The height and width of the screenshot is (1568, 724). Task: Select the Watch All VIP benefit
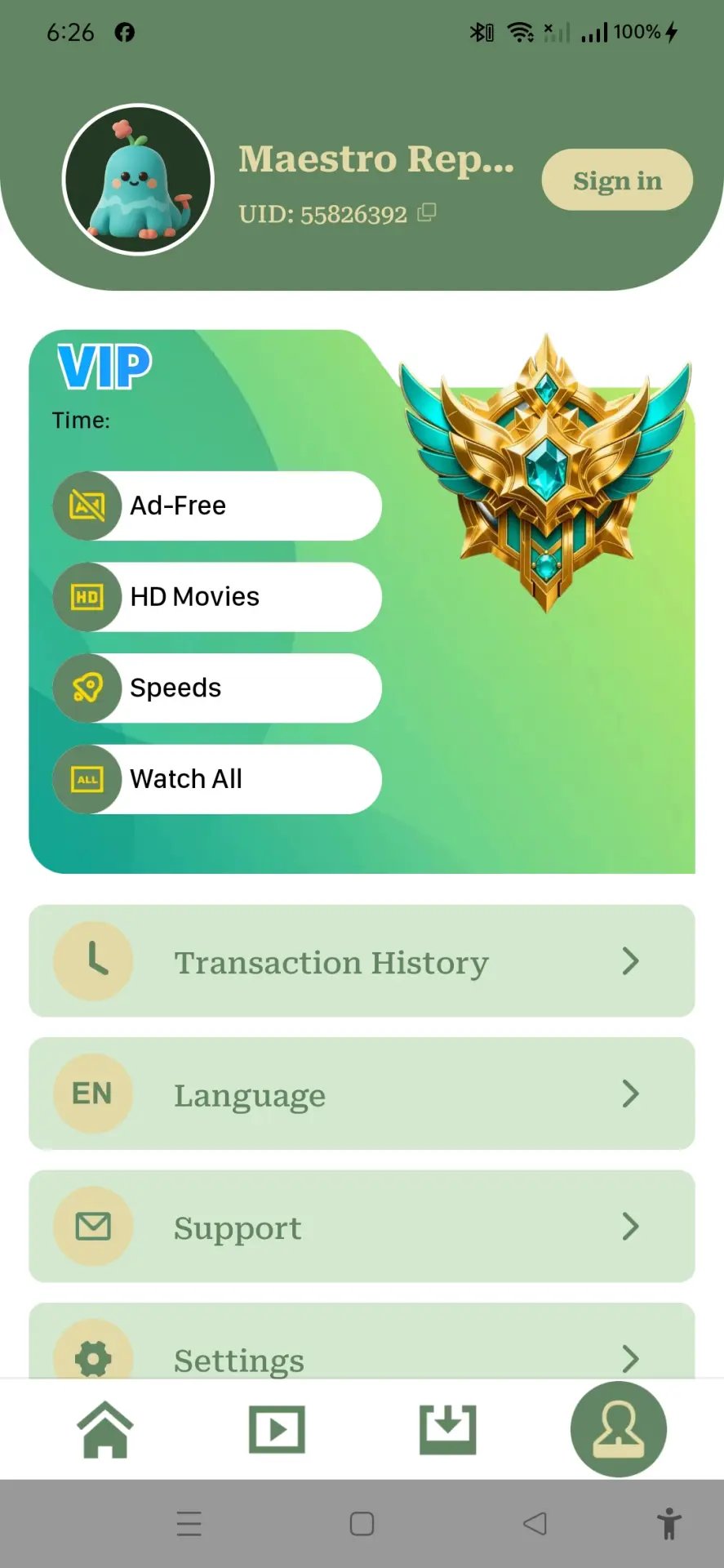click(217, 779)
